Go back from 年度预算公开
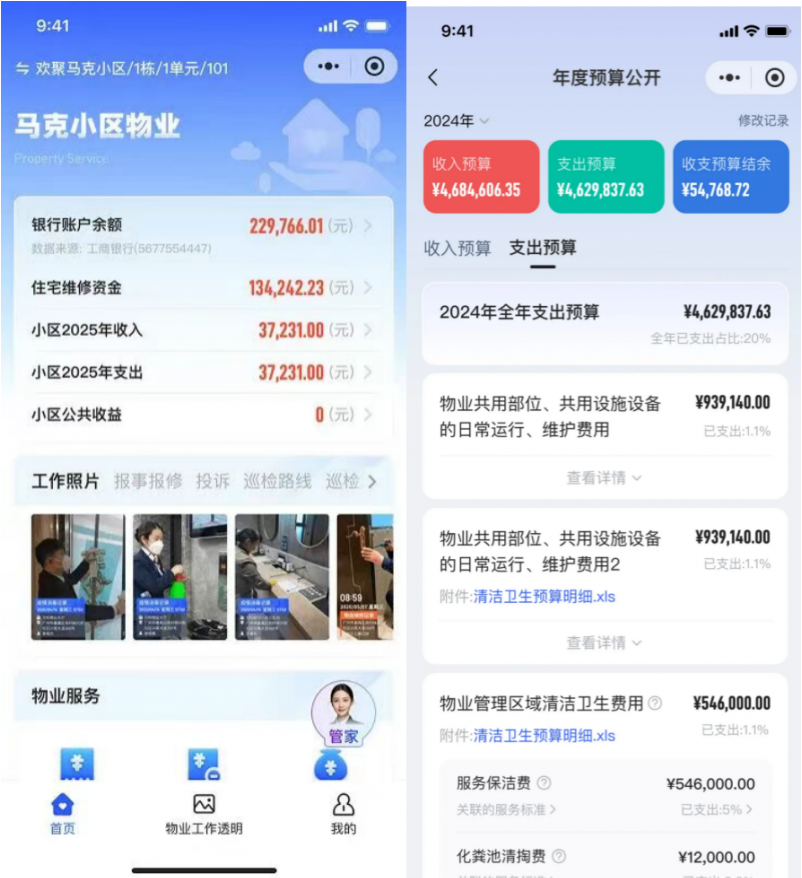The width and height of the screenshot is (802, 878). (x=433, y=77)
